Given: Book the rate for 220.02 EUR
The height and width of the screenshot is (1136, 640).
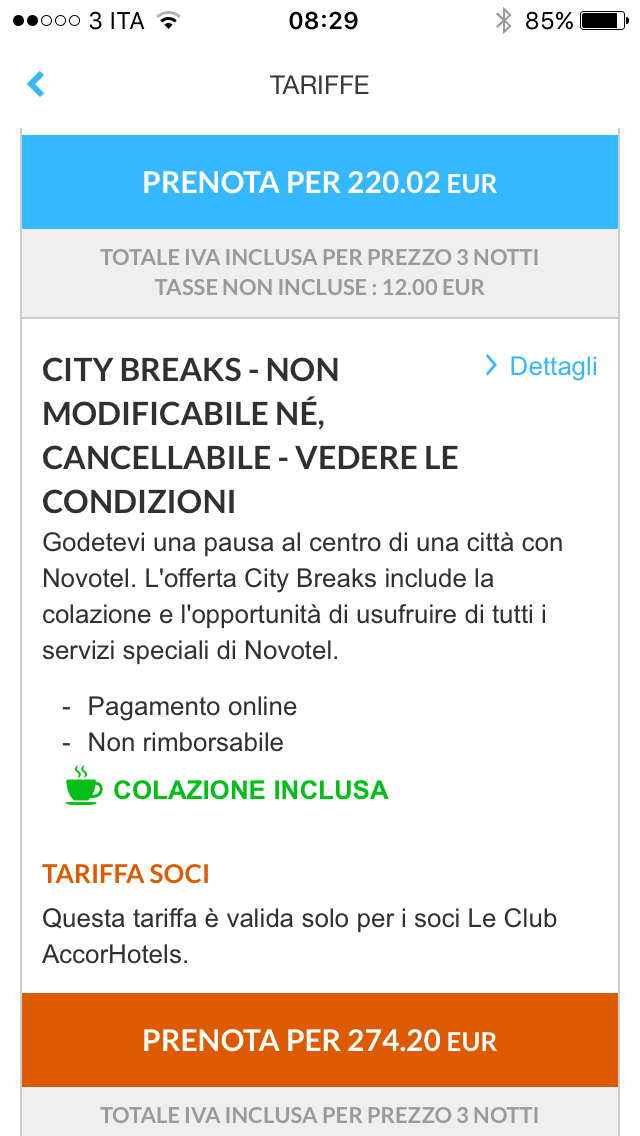Looking at the screenshot, I should pos(320,183).
